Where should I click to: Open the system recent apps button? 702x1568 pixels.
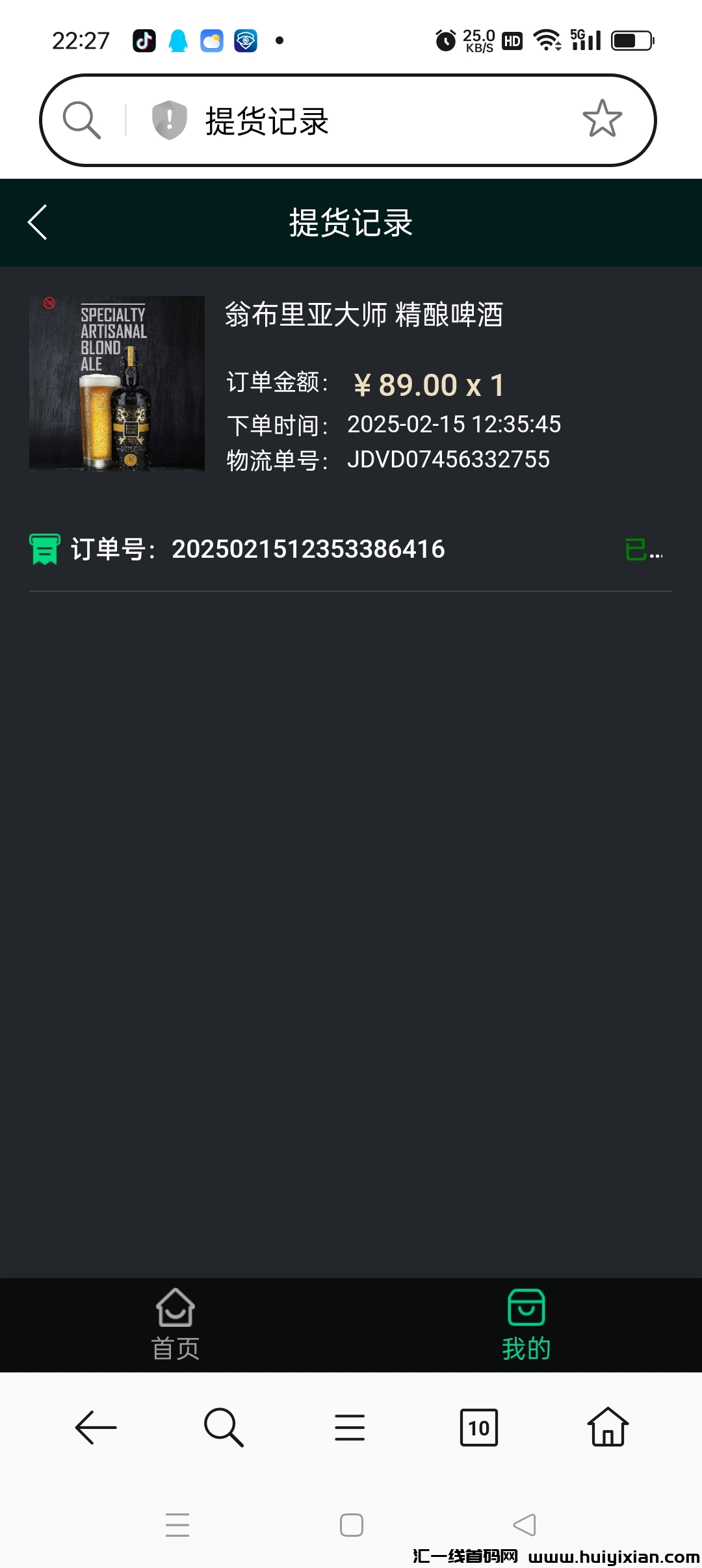[x=177, y=1525]
